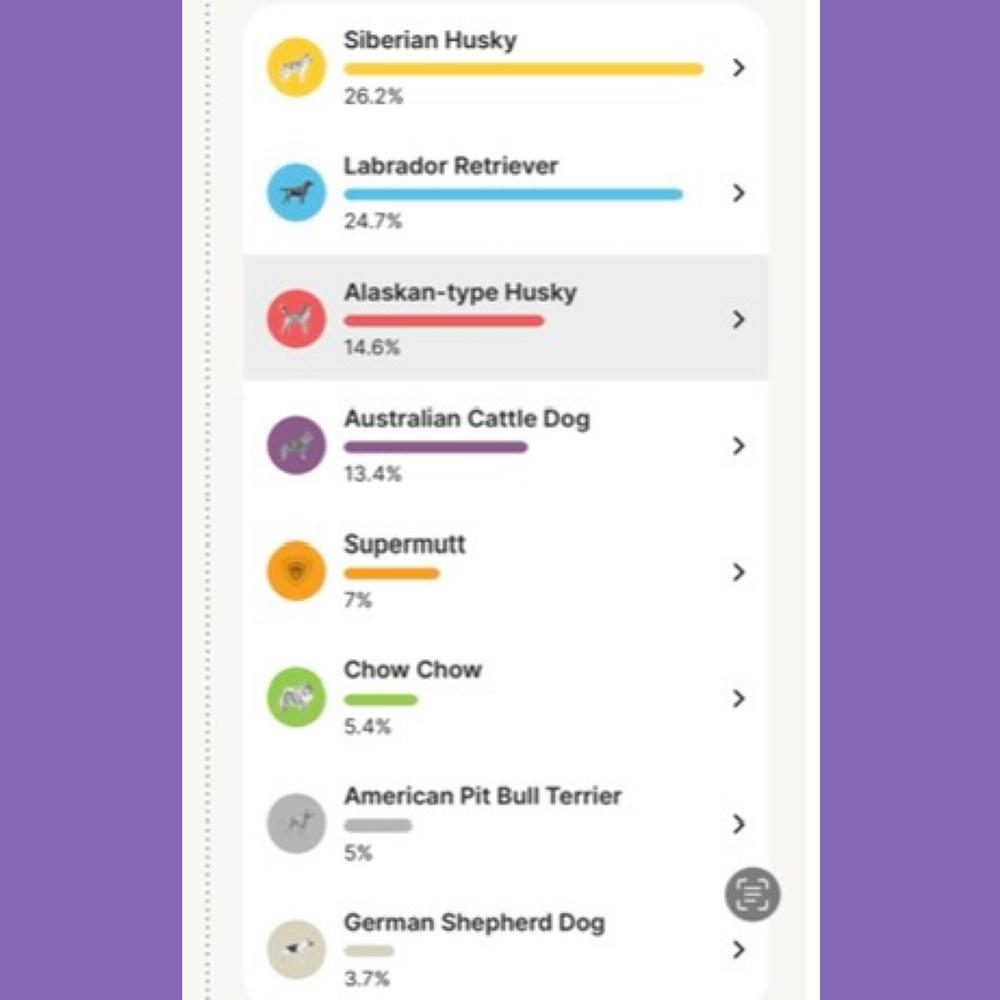Tap the floating text scan icon
This screenshot has height=1000, width=1000.
(752, 894)
